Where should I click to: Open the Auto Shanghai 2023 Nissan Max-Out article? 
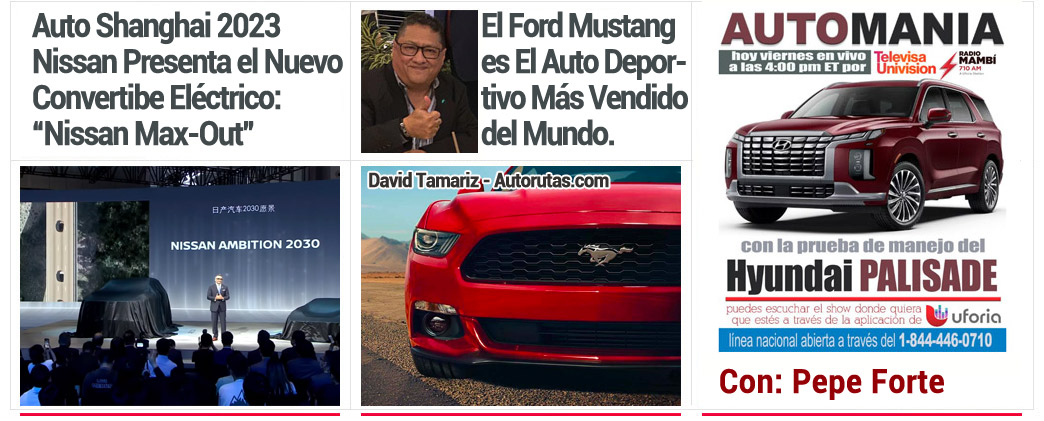tap(187, 79)
